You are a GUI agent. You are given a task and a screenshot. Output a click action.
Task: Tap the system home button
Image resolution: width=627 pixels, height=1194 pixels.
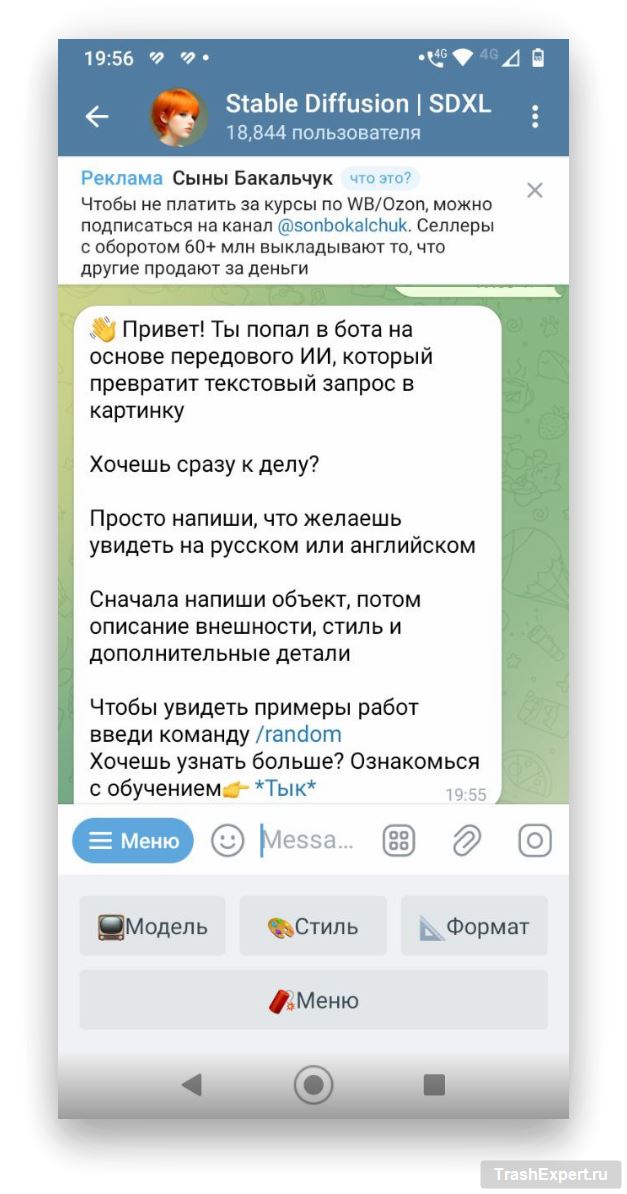pyautogui.click(x=313, y=1085)
